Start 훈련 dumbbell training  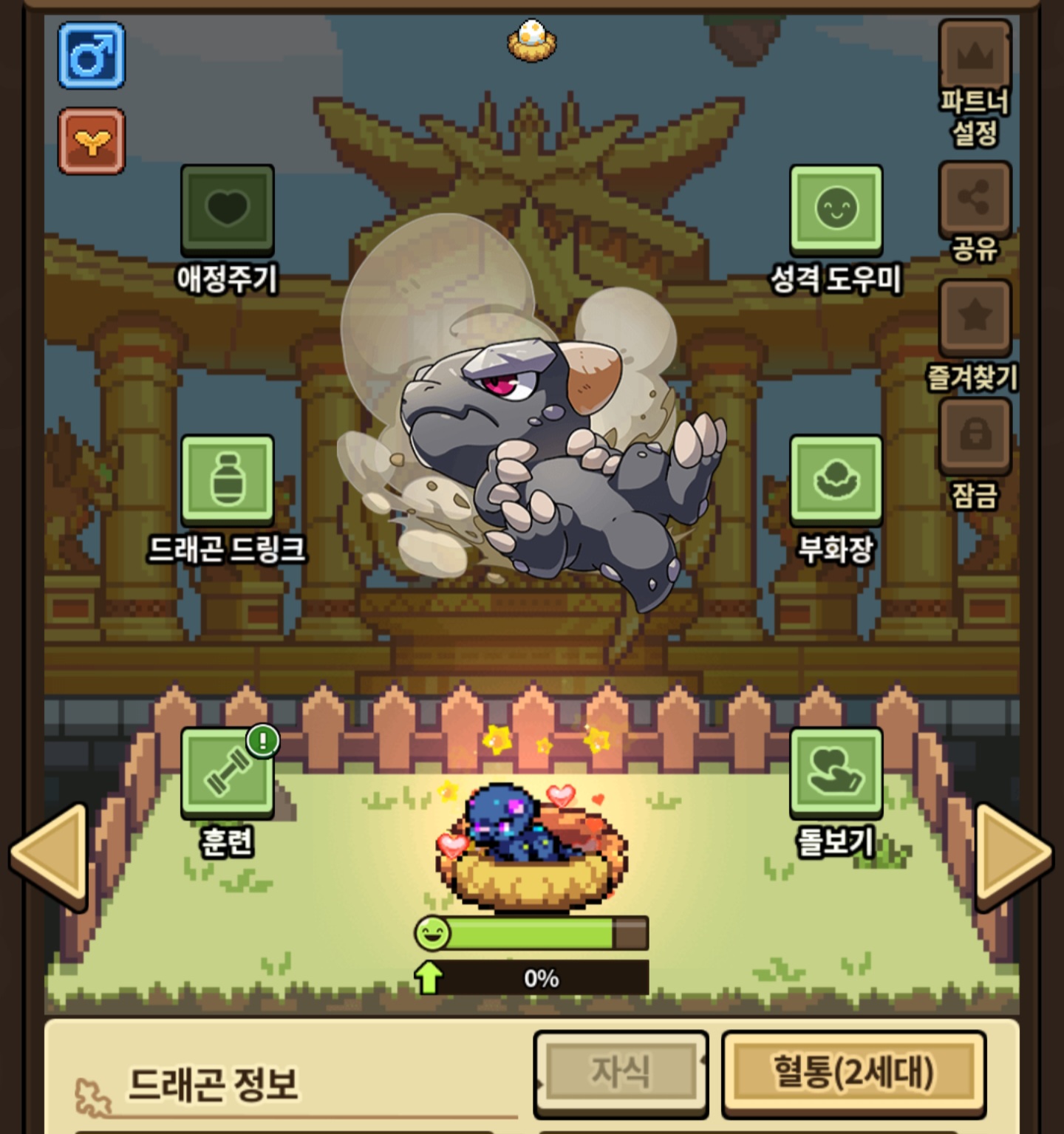coord(228,773)
